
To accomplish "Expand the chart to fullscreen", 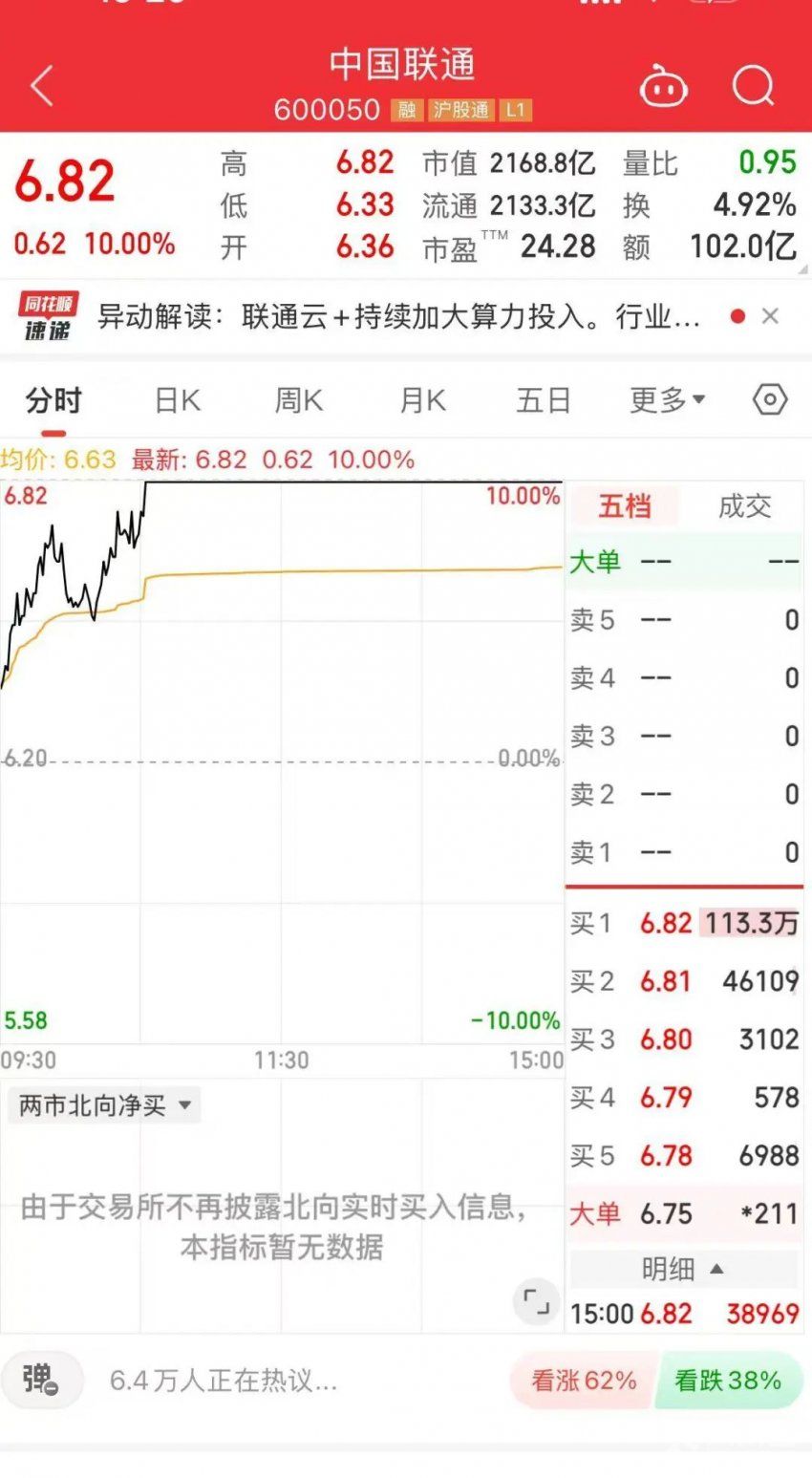I will pyautogui.click(x=537, y=1301).
